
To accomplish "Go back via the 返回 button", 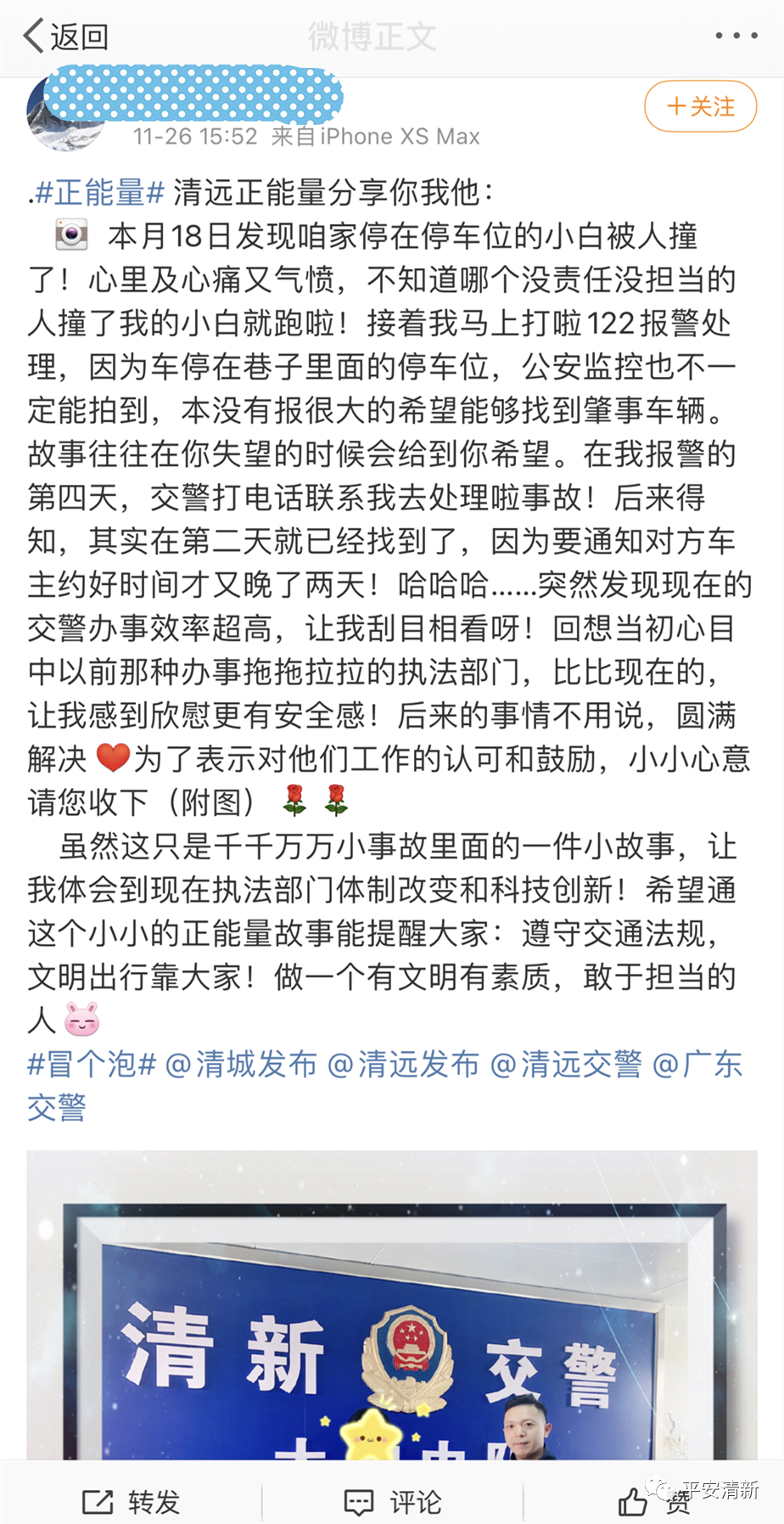I will (x=66, y=37).
